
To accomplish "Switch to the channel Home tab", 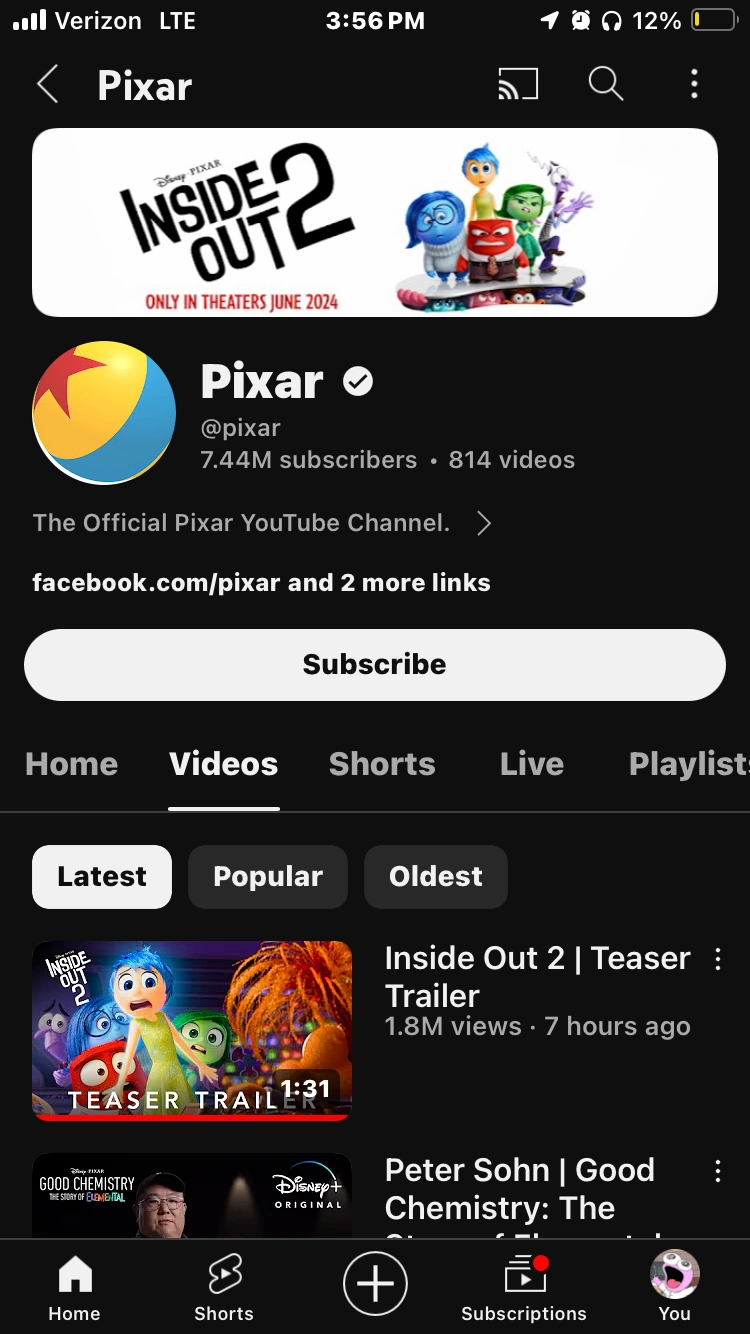I will 71,764.
